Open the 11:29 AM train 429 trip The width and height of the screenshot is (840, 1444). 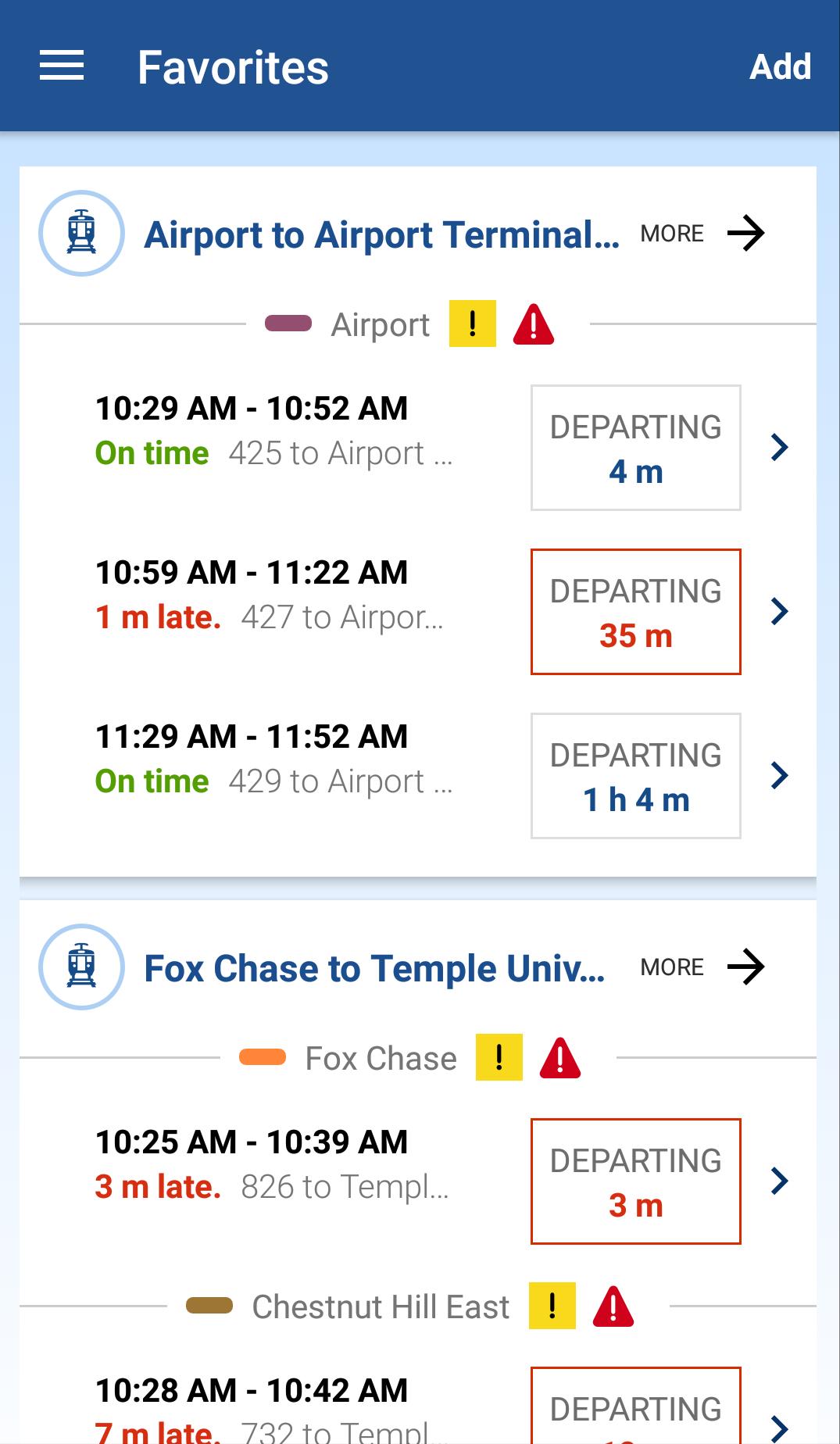click(418, 776)
